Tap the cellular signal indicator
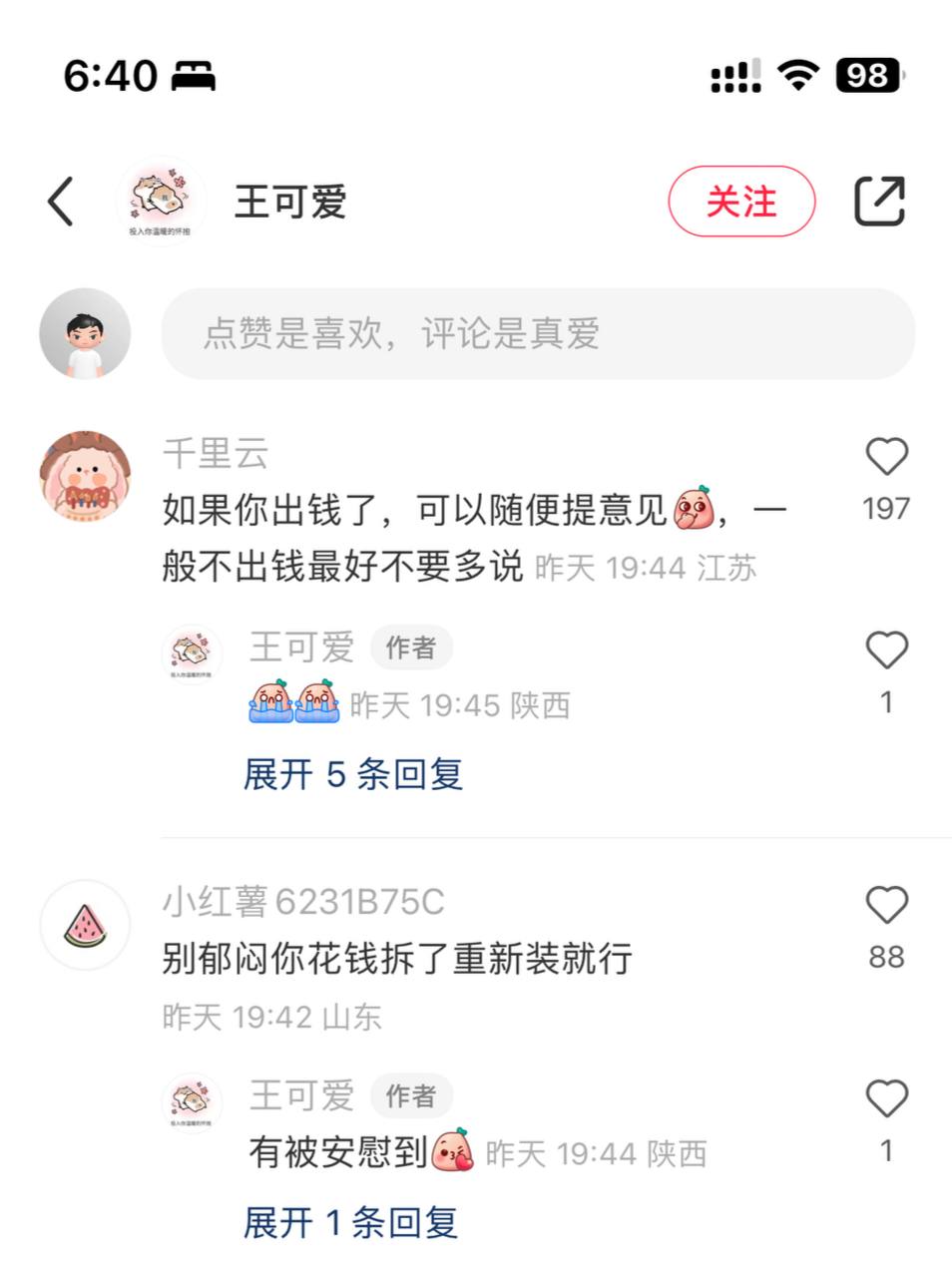 point(730,76)
